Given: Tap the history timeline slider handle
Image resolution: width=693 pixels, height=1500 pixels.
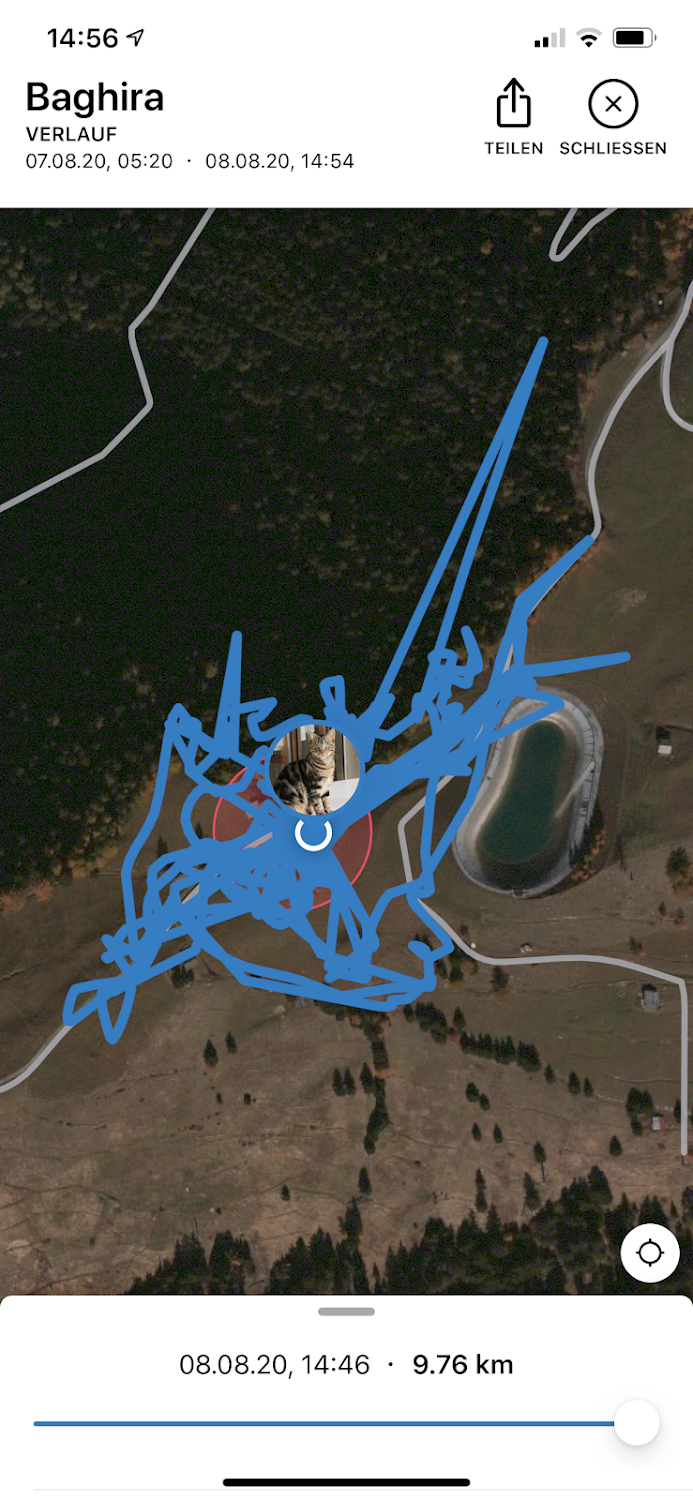Looking at the screenshot, I should click(x=636, y=1422).
